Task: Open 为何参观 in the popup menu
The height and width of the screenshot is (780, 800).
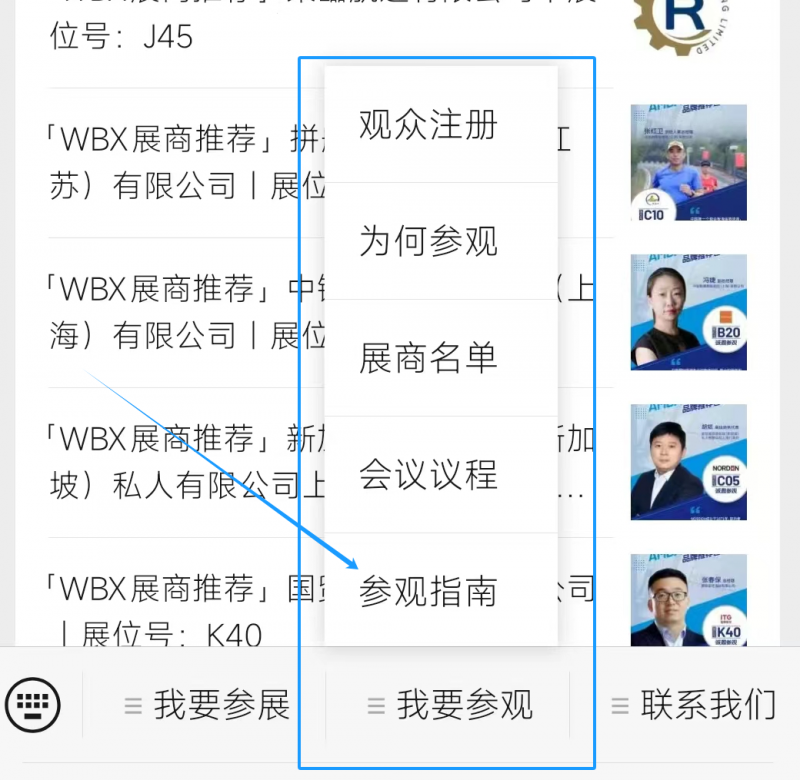Action: (428, 242)
